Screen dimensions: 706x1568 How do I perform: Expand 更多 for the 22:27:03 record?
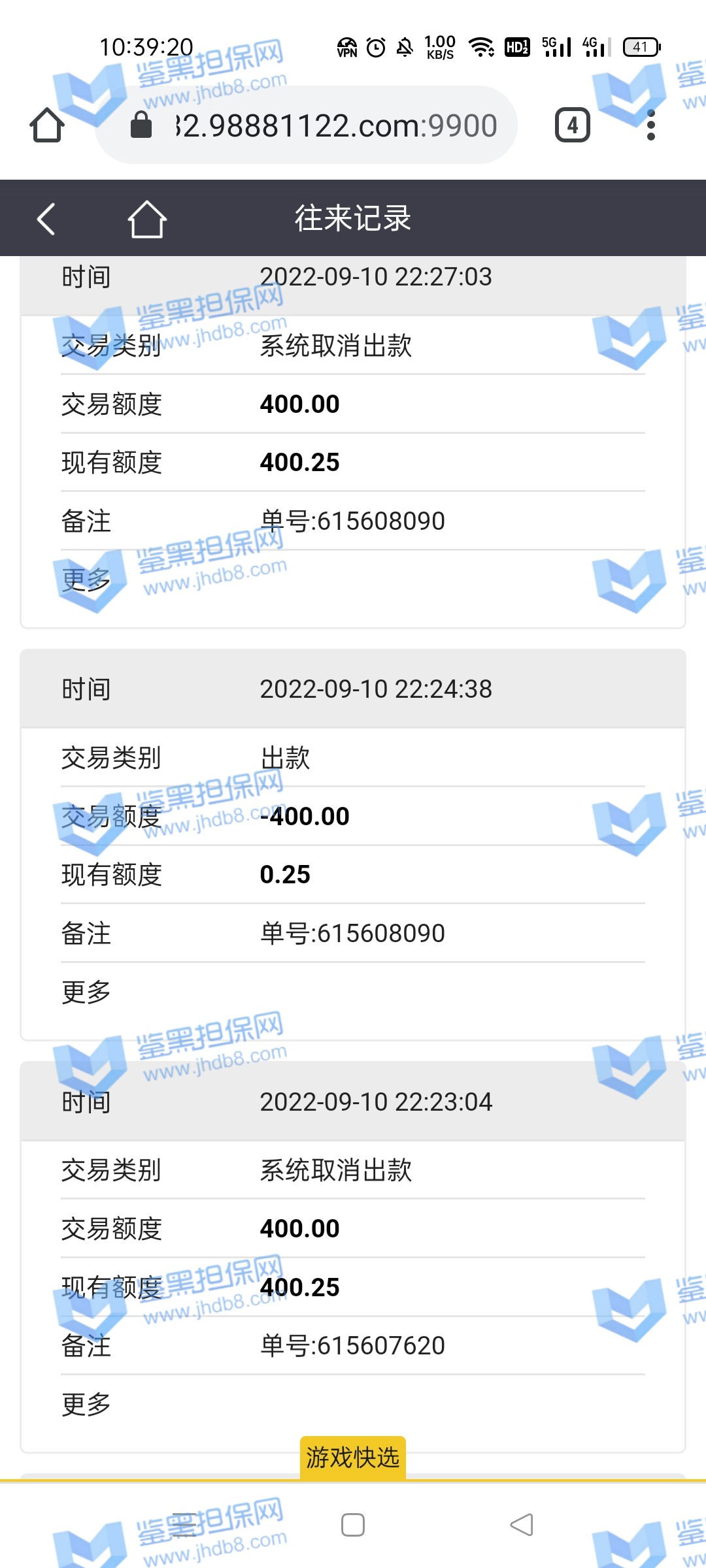(x=86, y=580)
